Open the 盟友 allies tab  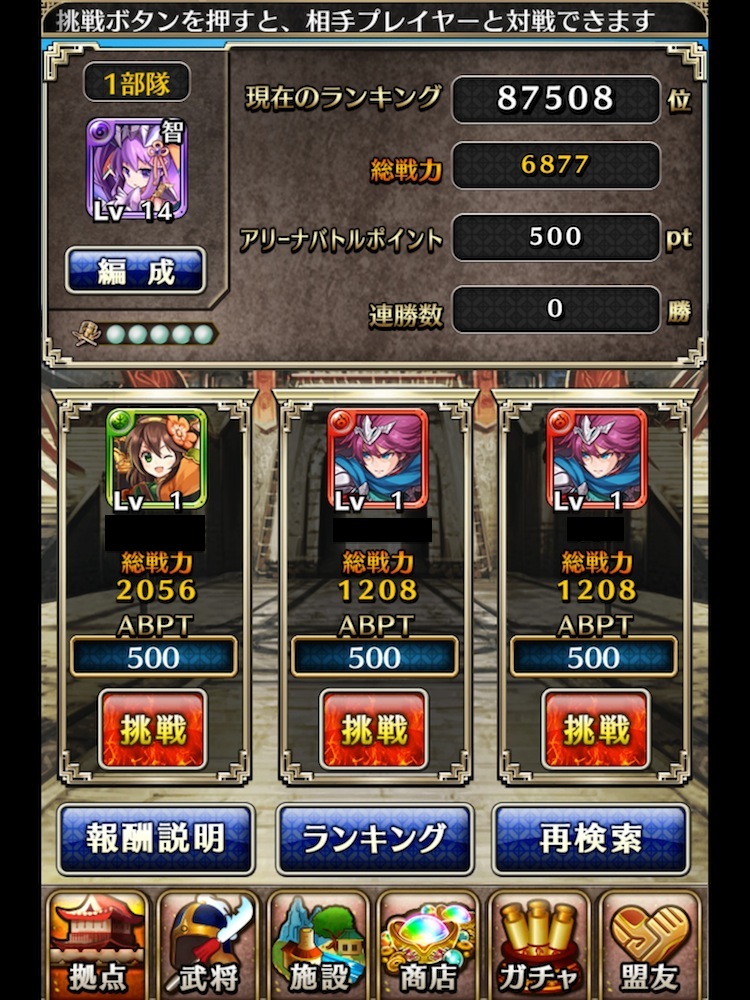pyautogui.click(x=651, y=945)
